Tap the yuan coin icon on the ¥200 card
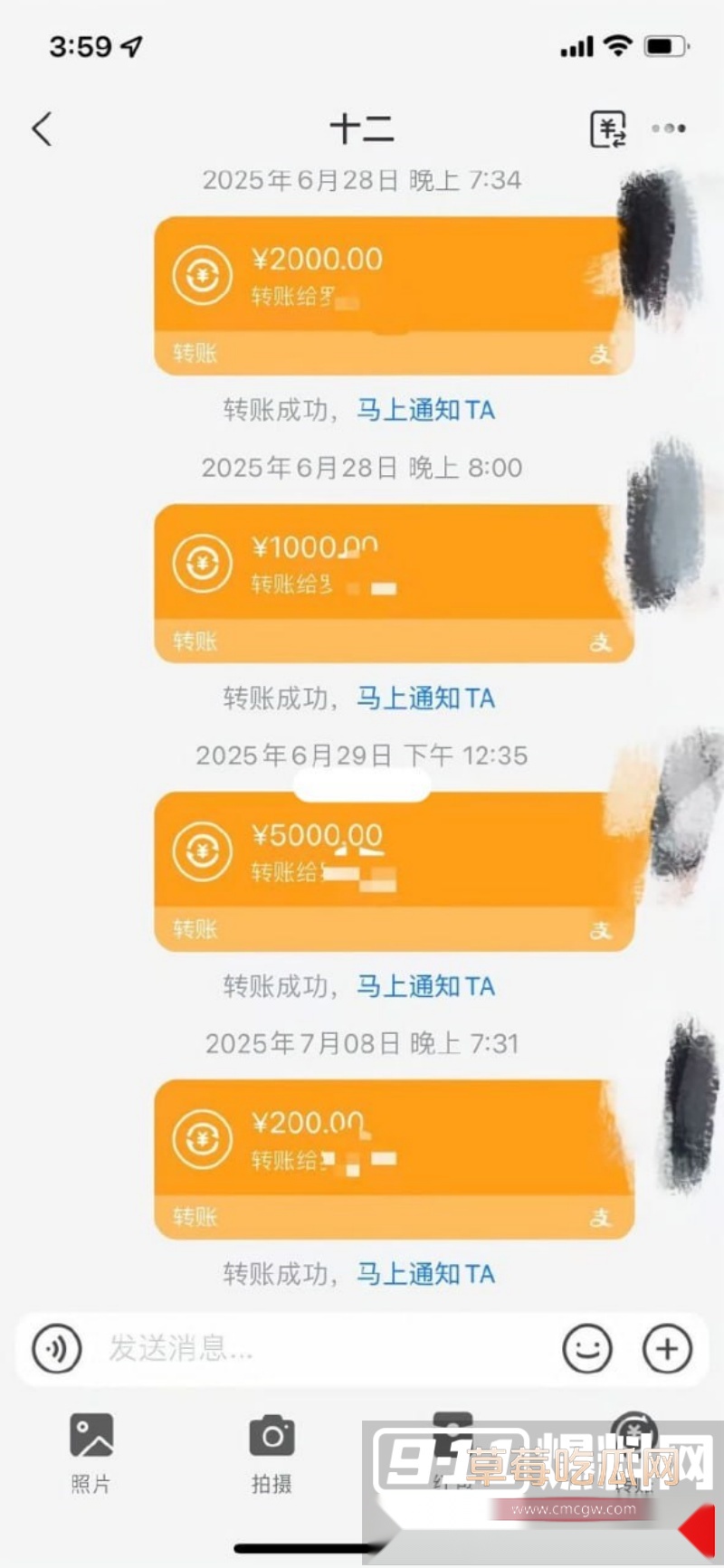The height and width of the screenshot is (1568, 724). pyautogui.click(x=200, y=1139)
